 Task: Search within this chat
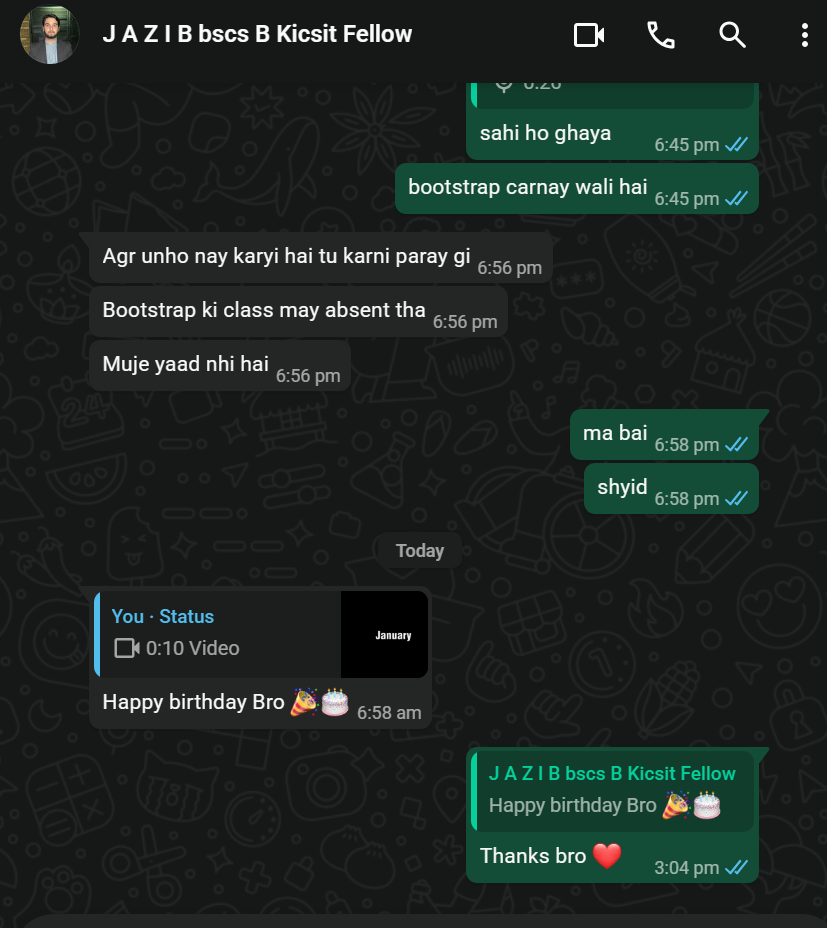(733, 35)
